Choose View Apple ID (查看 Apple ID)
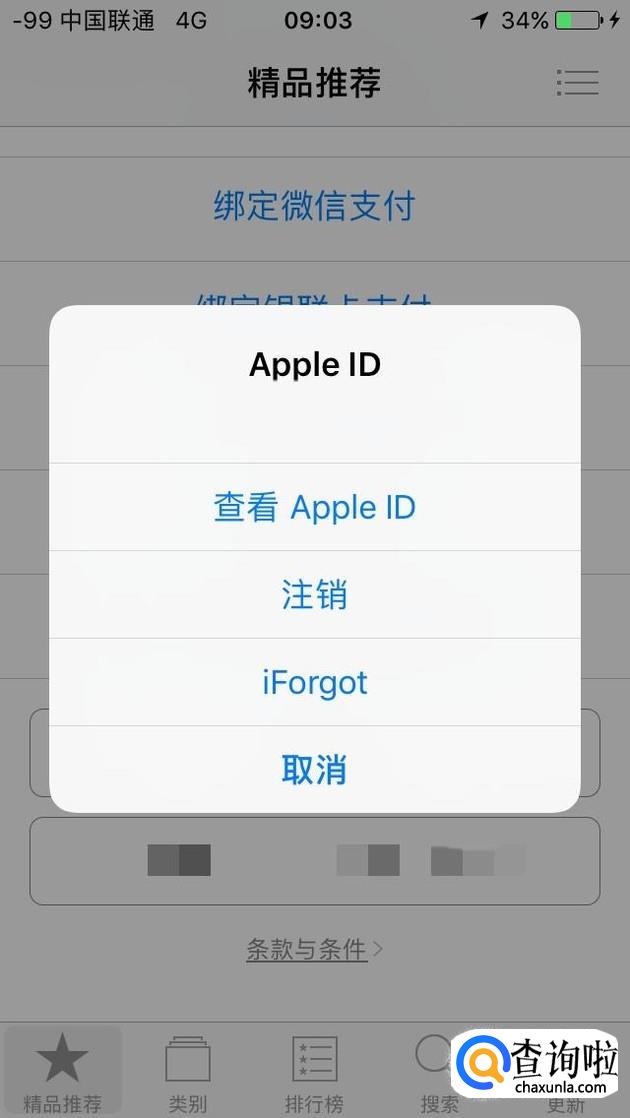Image resolution: width=630 pixels, height=1118 pixels. pyautogui.click(x=314, y=507)
